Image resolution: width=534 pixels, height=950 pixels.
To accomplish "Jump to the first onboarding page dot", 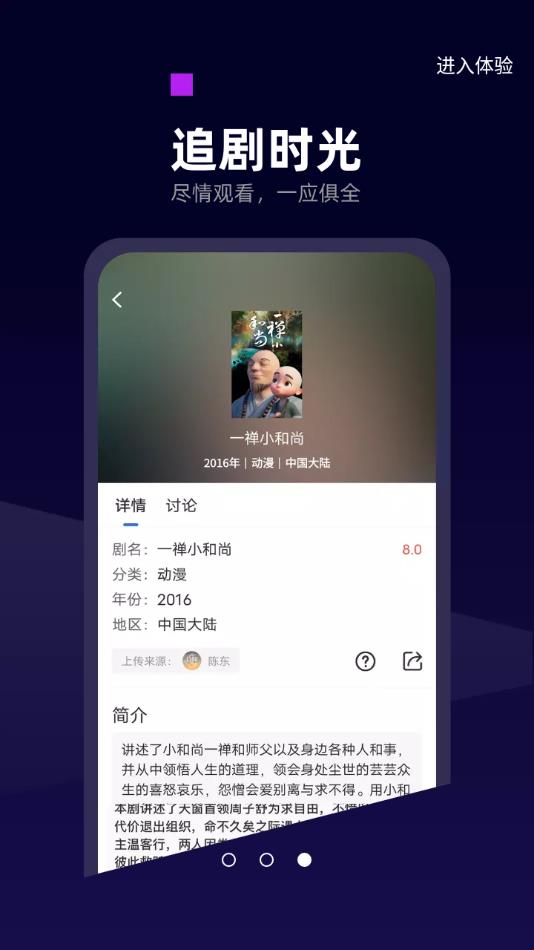I will pyautogui.click(x=229, y=860).
